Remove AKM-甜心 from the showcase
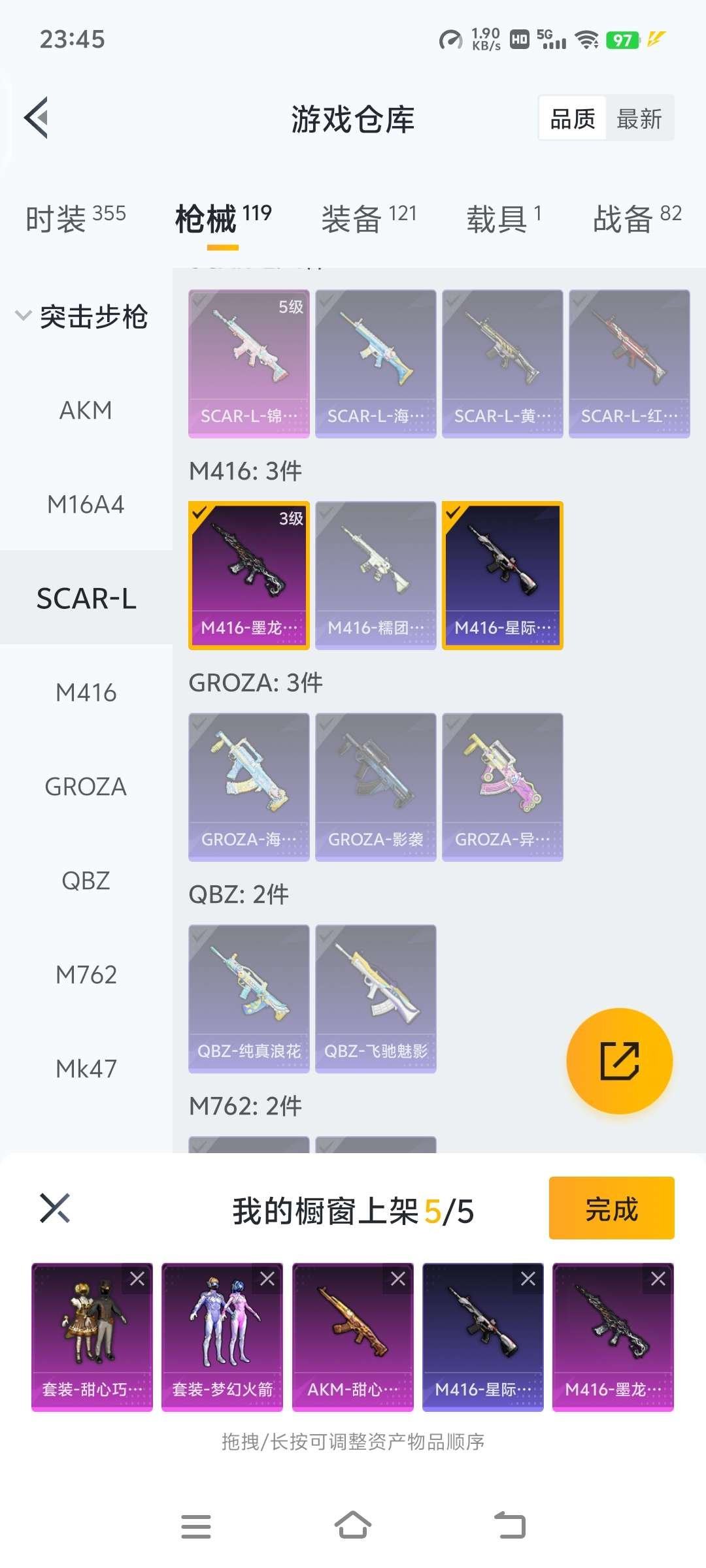The width and height of the screenshot is (706, 1568). (x=397, y=1279)
